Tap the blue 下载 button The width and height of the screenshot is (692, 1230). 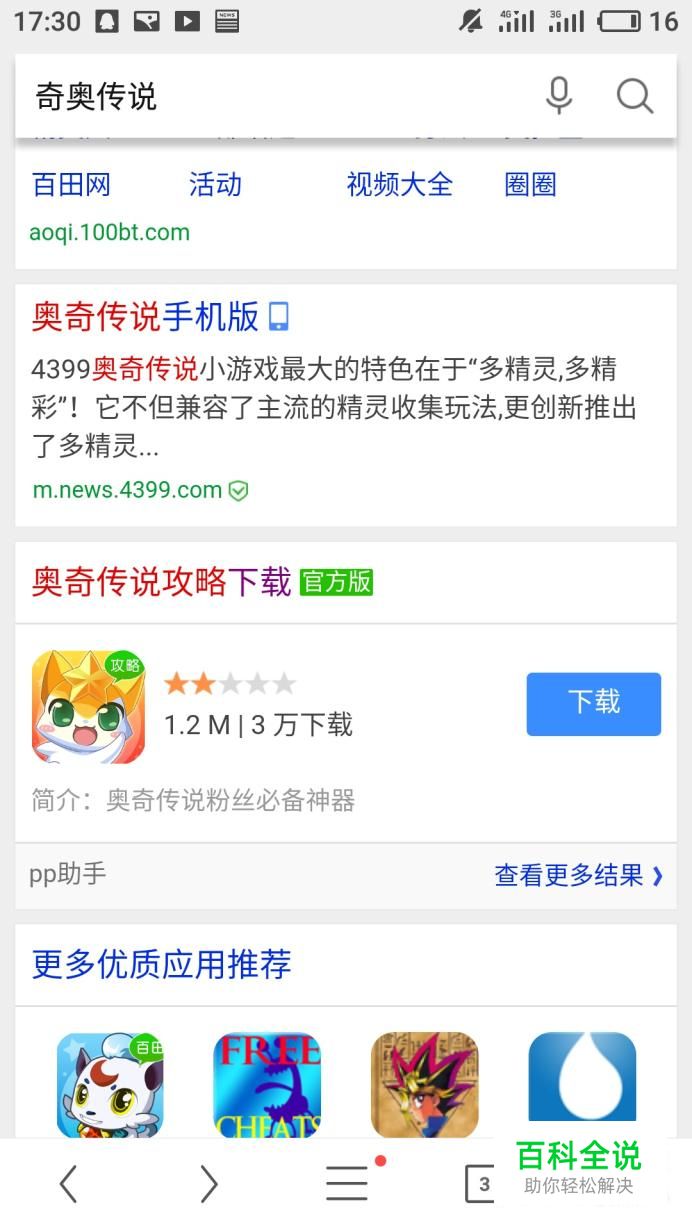click(x=594, y=704)
